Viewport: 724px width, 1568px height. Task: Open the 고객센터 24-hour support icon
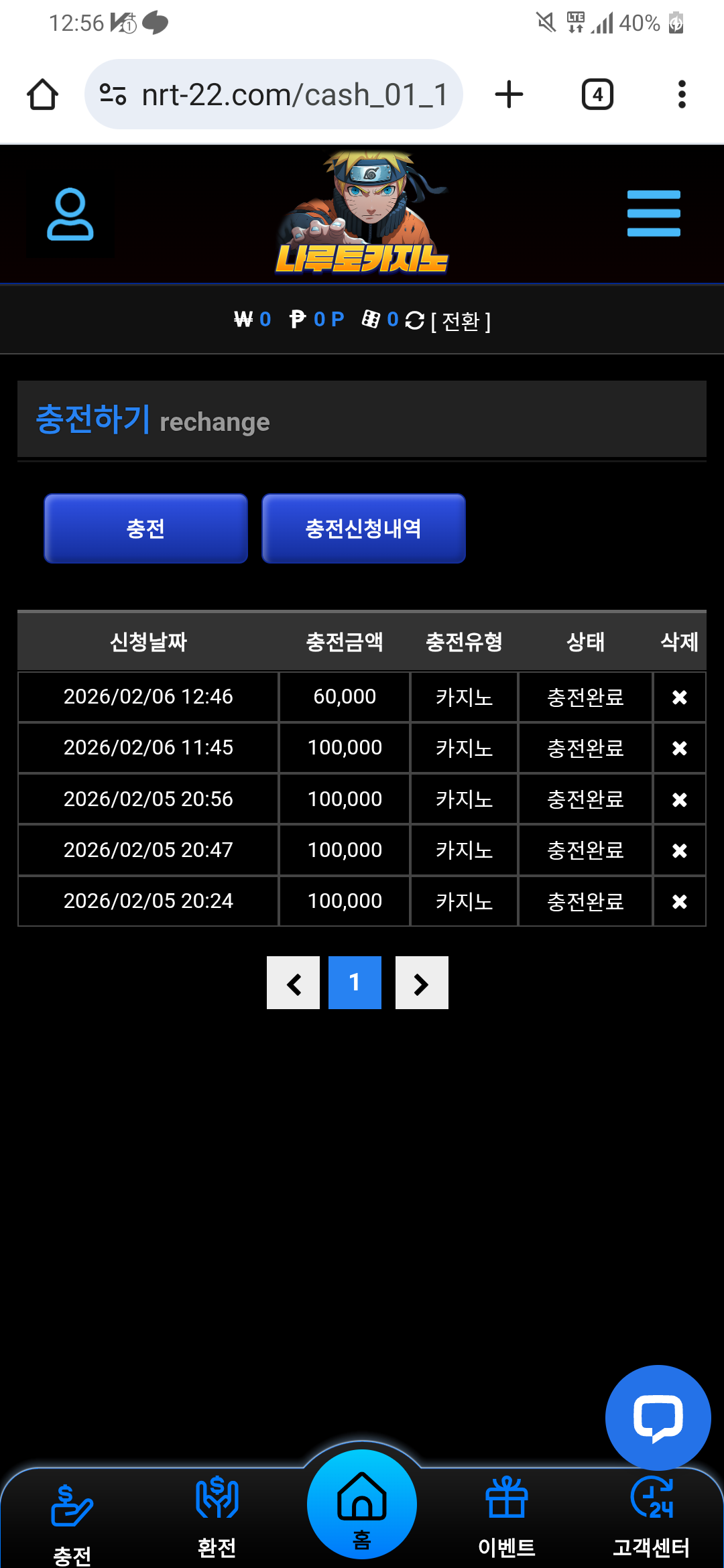[x=652, y=1501]
